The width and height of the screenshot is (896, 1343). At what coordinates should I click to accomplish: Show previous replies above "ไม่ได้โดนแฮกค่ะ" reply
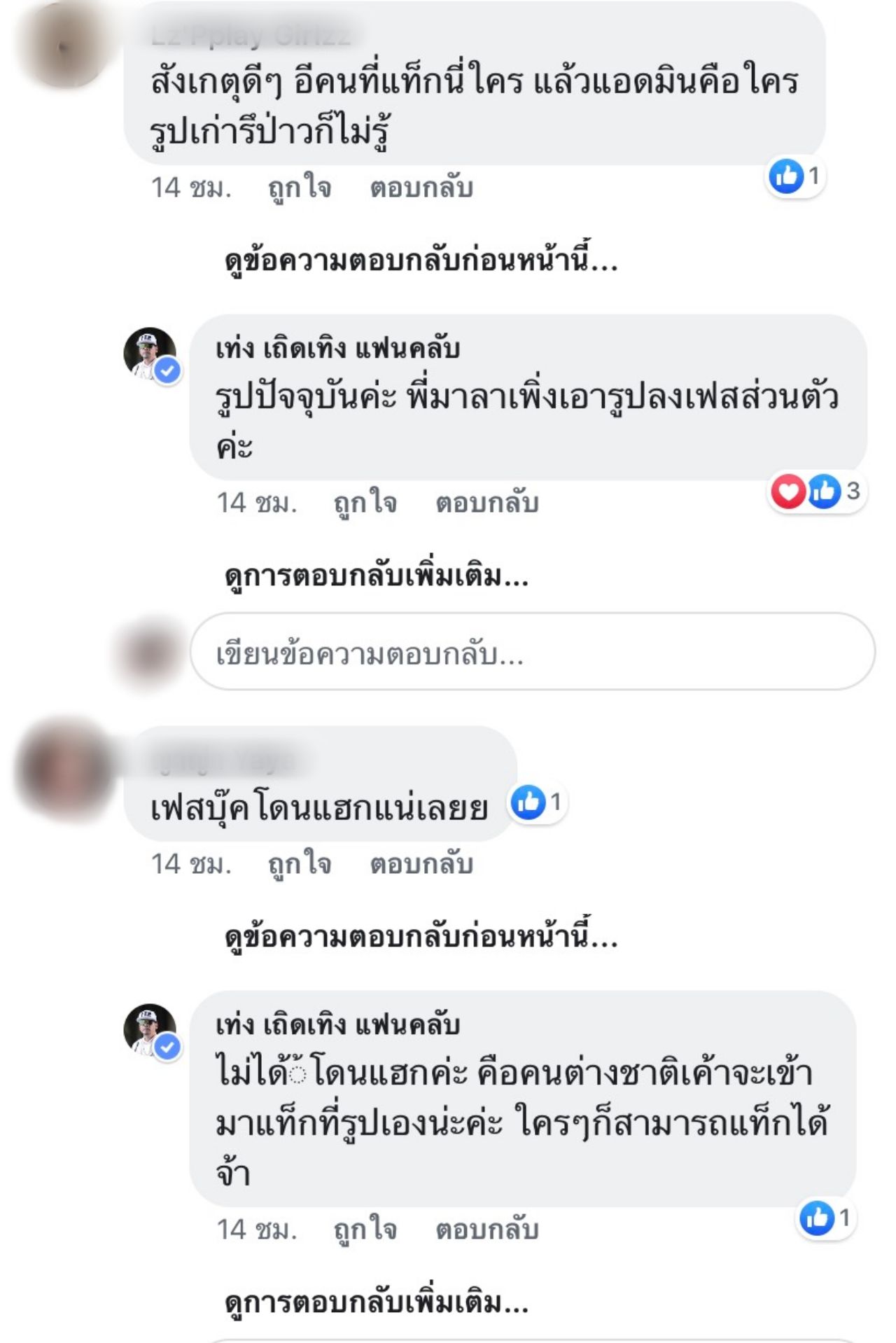(x=421, y=937)
